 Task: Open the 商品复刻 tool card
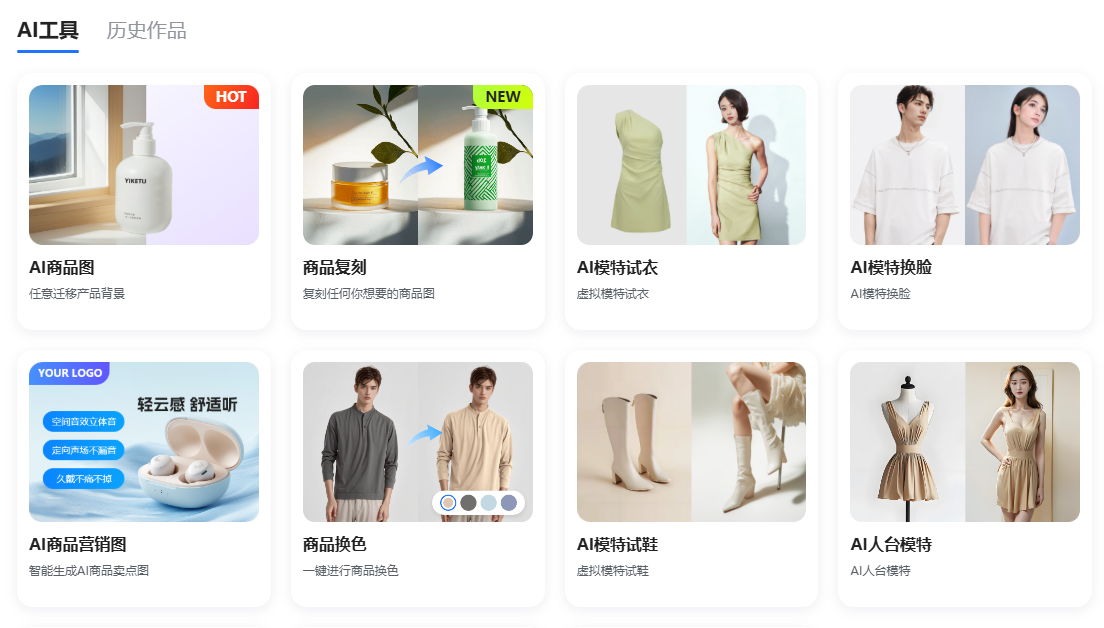point(417,200)
